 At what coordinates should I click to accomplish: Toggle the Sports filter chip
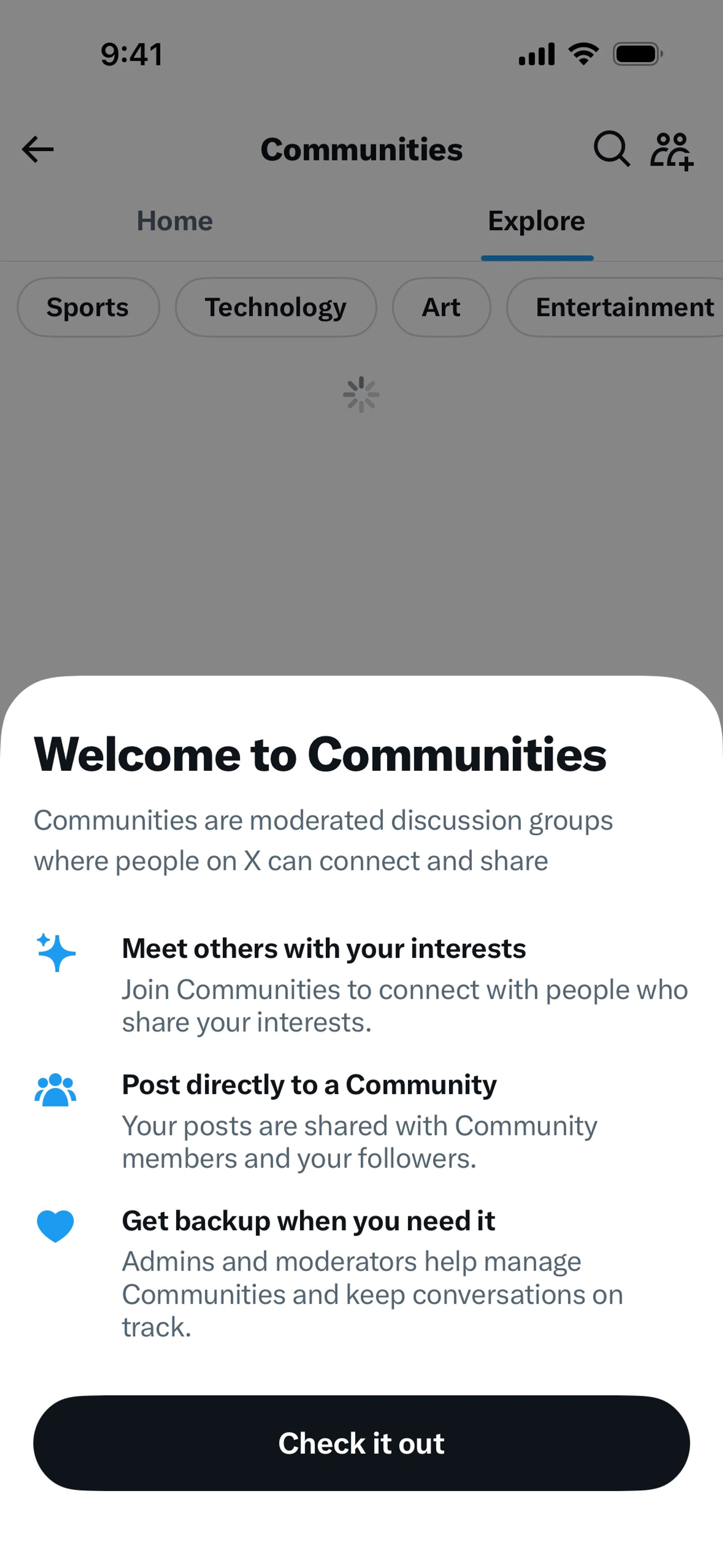pos(88,307)
